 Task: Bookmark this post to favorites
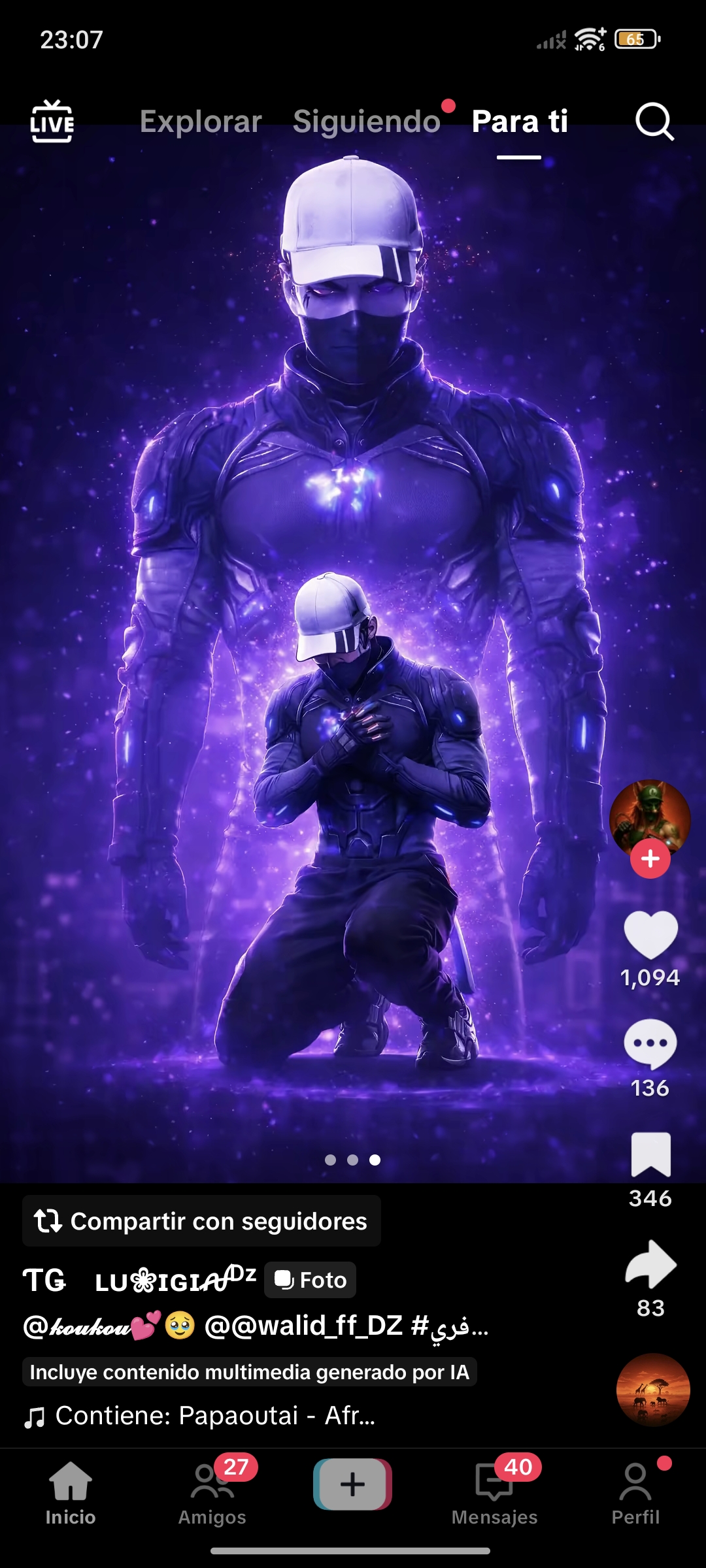pos(650,1155)
